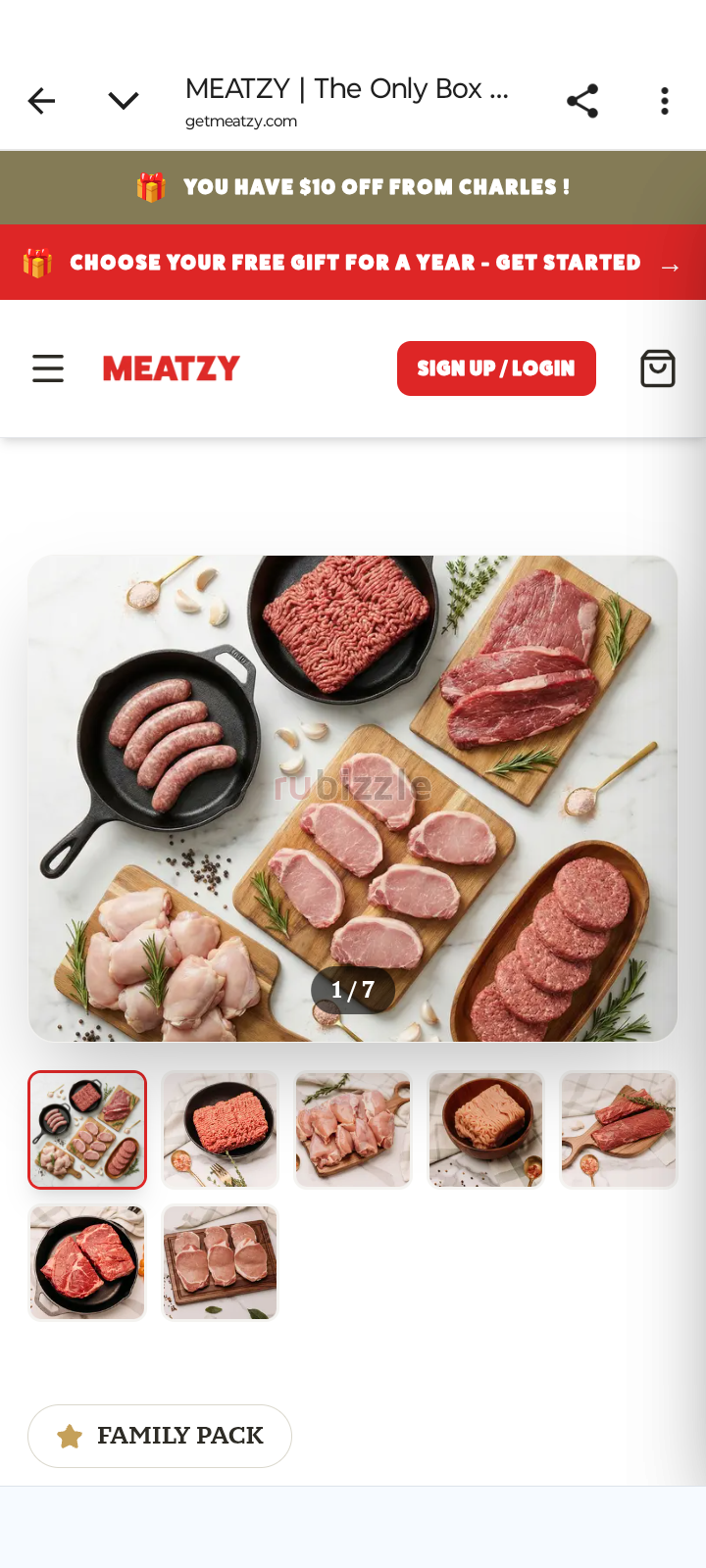Tap the free gift Get Started banner
The height and width of the screenshot is (1568, 706).
pyautogui.click(x=353, y=263)
